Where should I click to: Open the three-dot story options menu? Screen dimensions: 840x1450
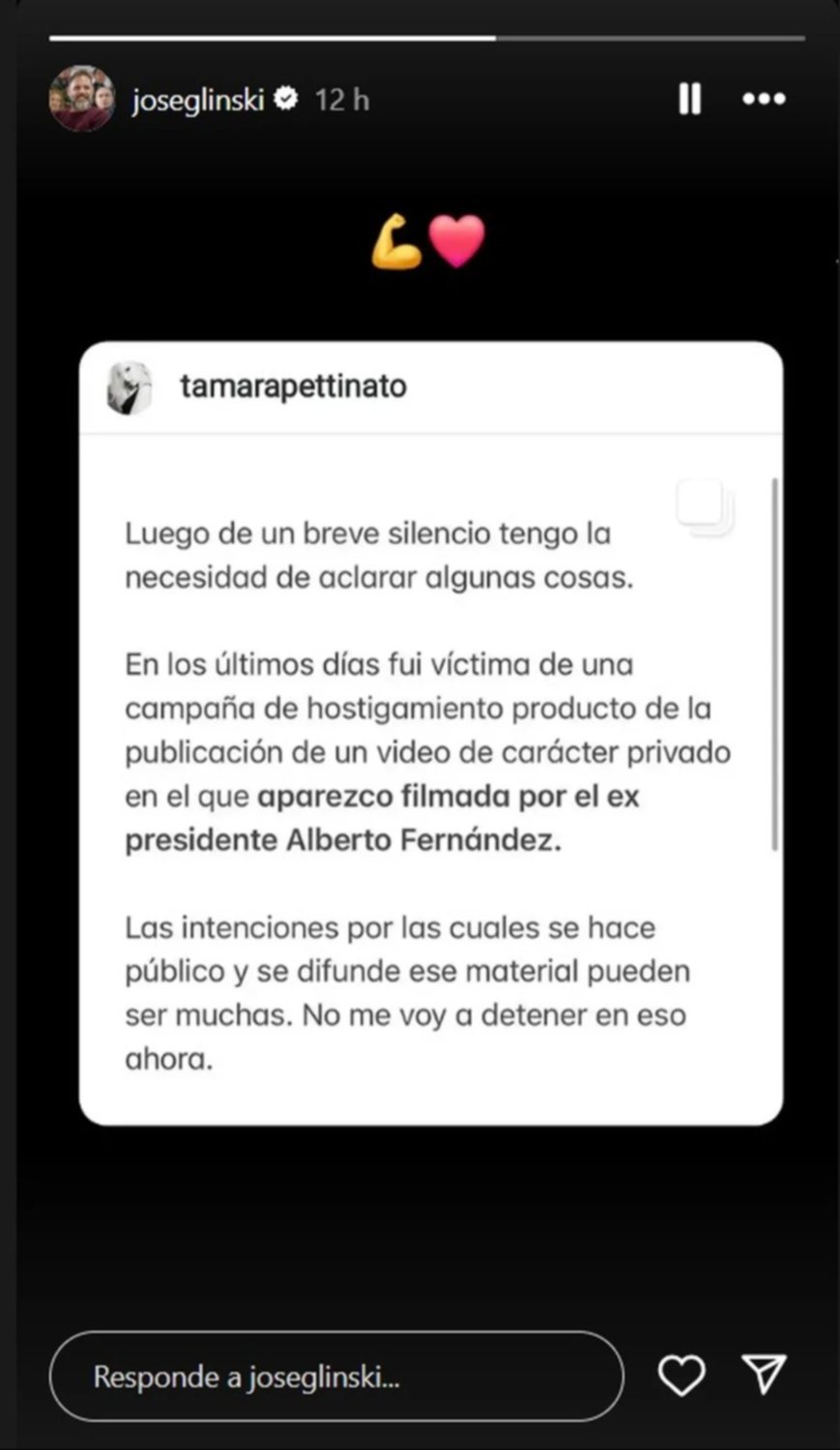[x=764, y=99]
